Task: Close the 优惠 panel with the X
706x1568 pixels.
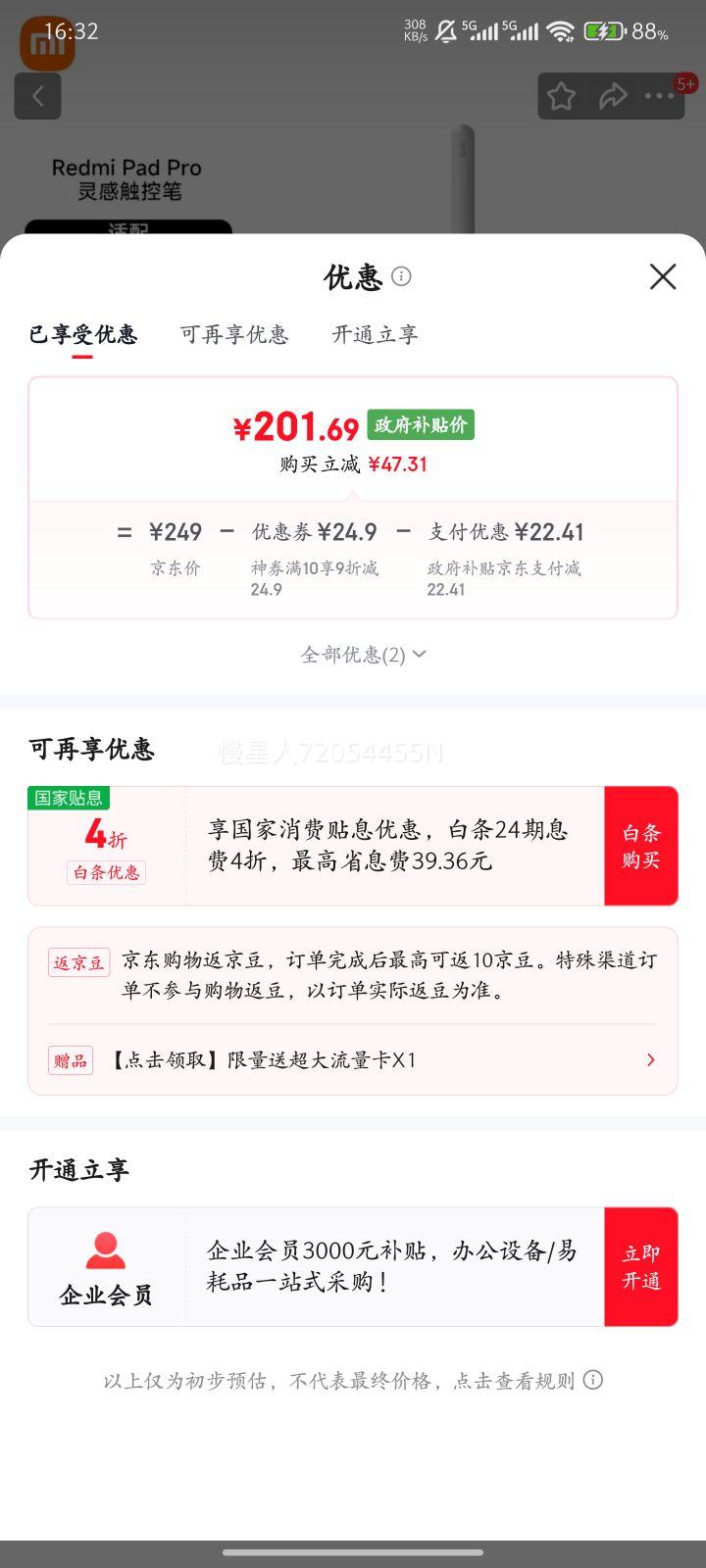Action: point(663,277)
